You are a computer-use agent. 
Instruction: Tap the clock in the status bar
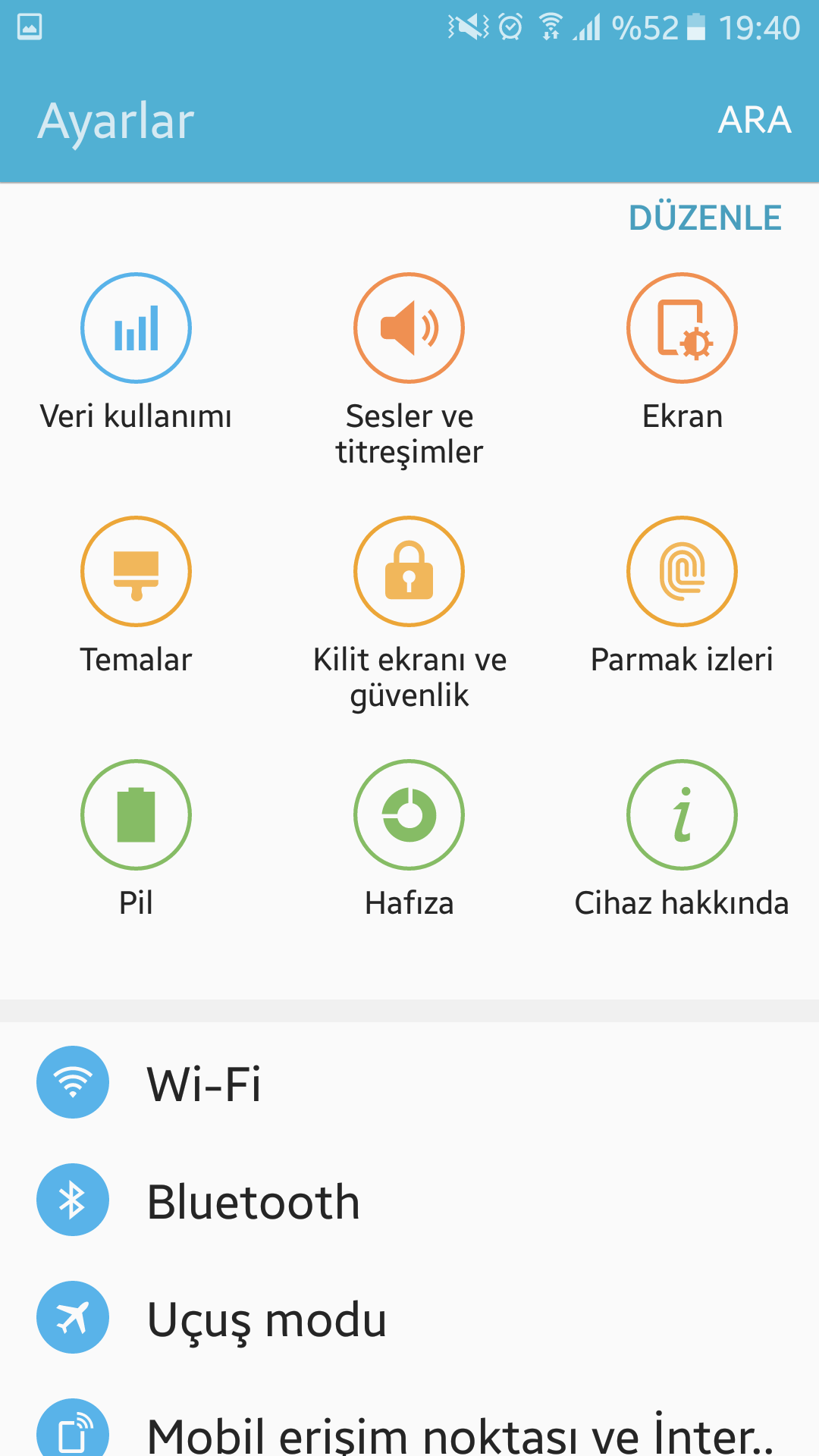click(758, 27)
